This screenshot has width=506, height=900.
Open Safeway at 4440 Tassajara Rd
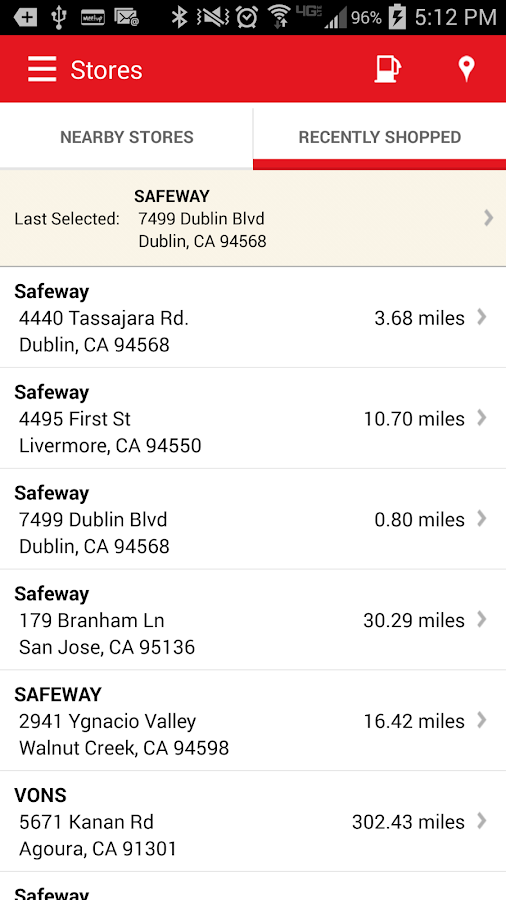click(253, 317)
